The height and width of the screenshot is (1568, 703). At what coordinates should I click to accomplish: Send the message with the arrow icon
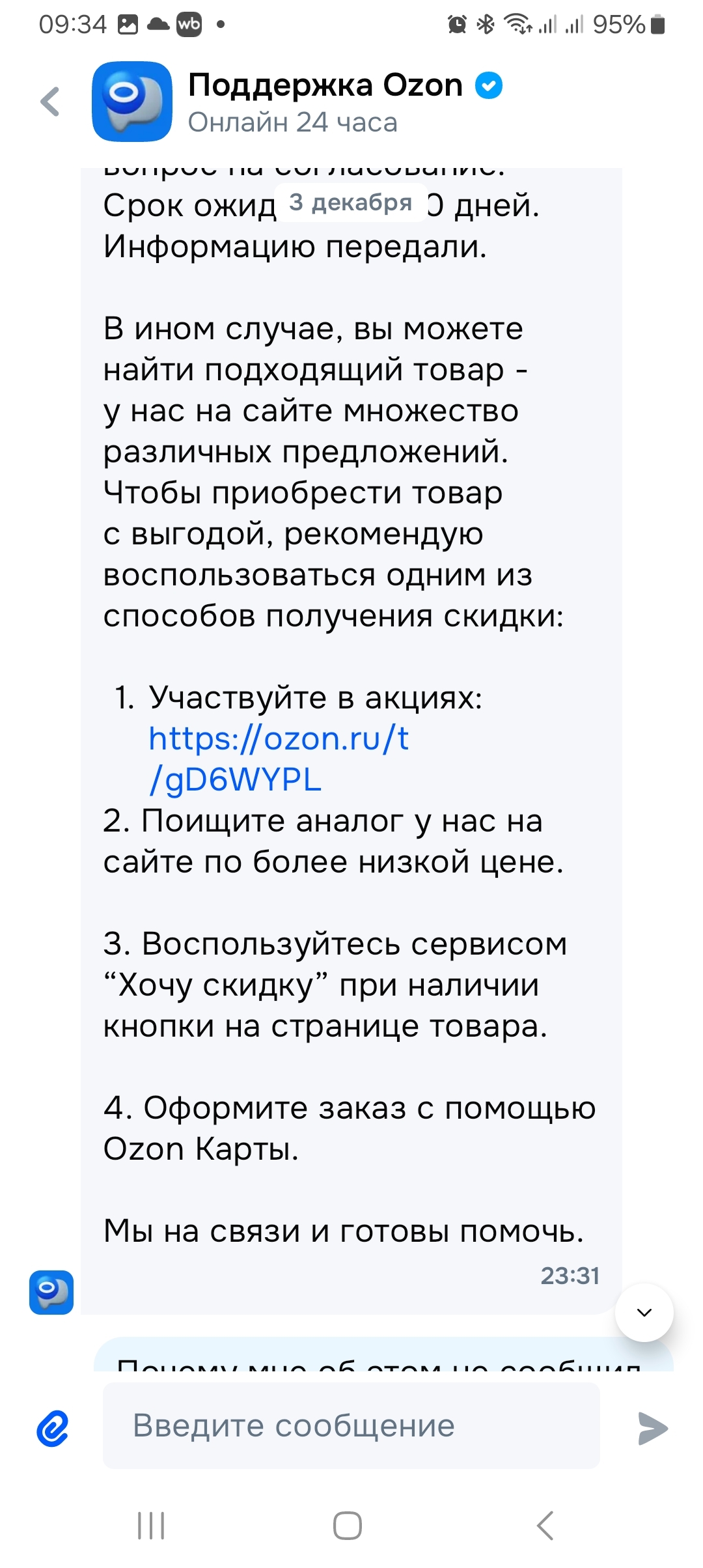pyautogui.click(x=653, y=1429)
